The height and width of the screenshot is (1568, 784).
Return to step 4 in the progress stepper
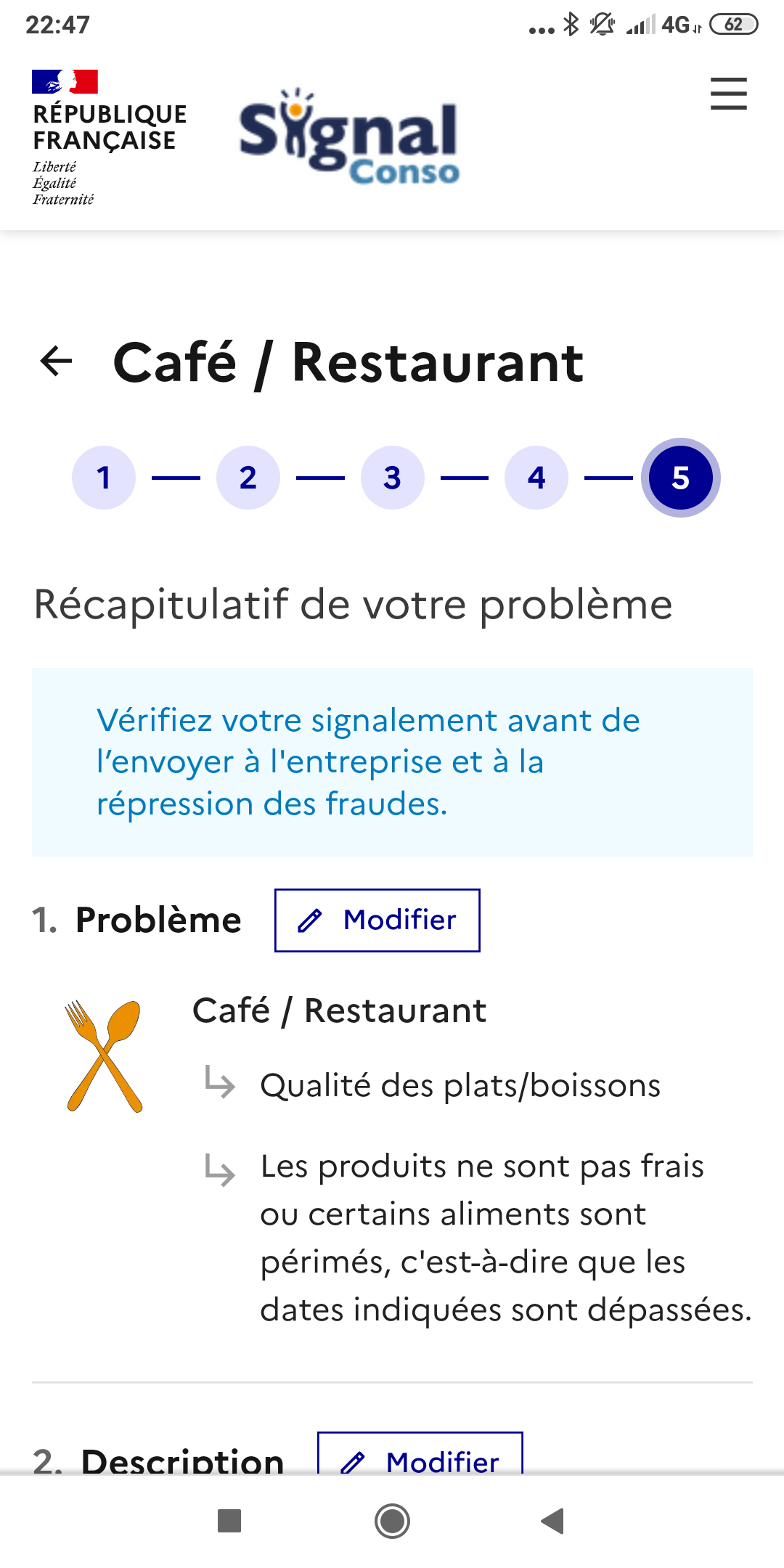point(536,478)
